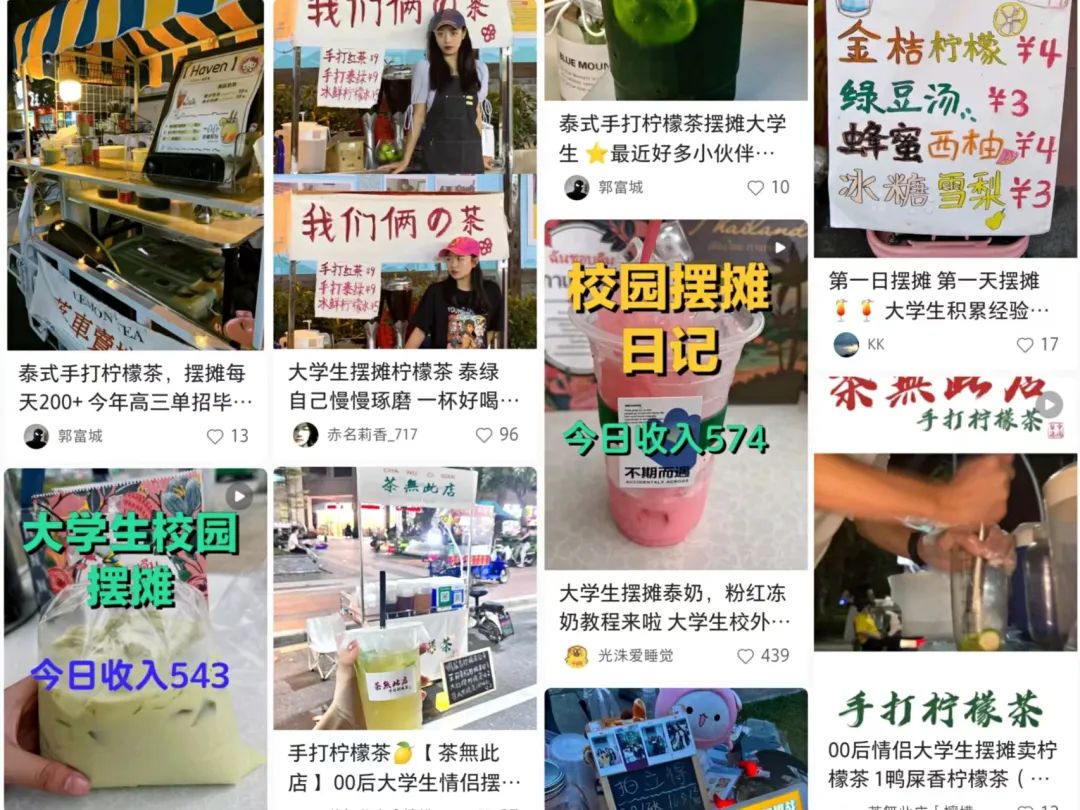Like the post with 10 likes
Image resolution: width=1080 pixels, height=810 pixels.
[x=756, y=187]
